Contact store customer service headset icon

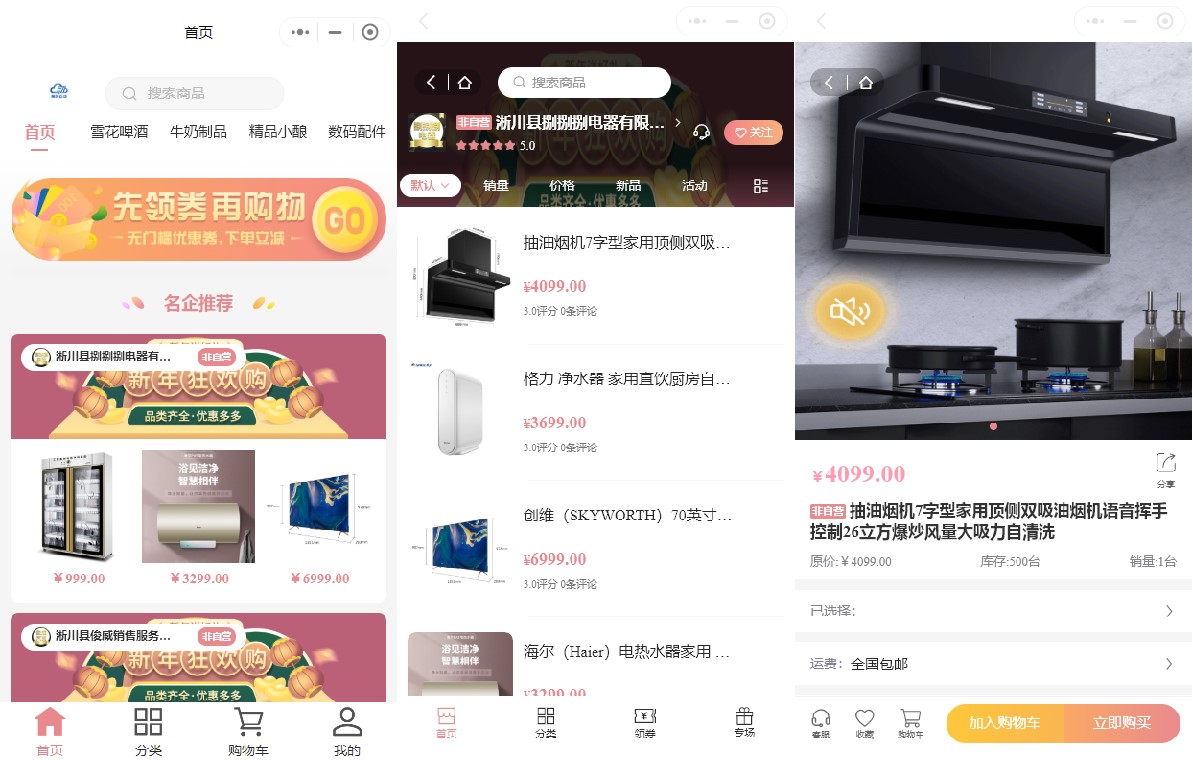pos(701,132)
